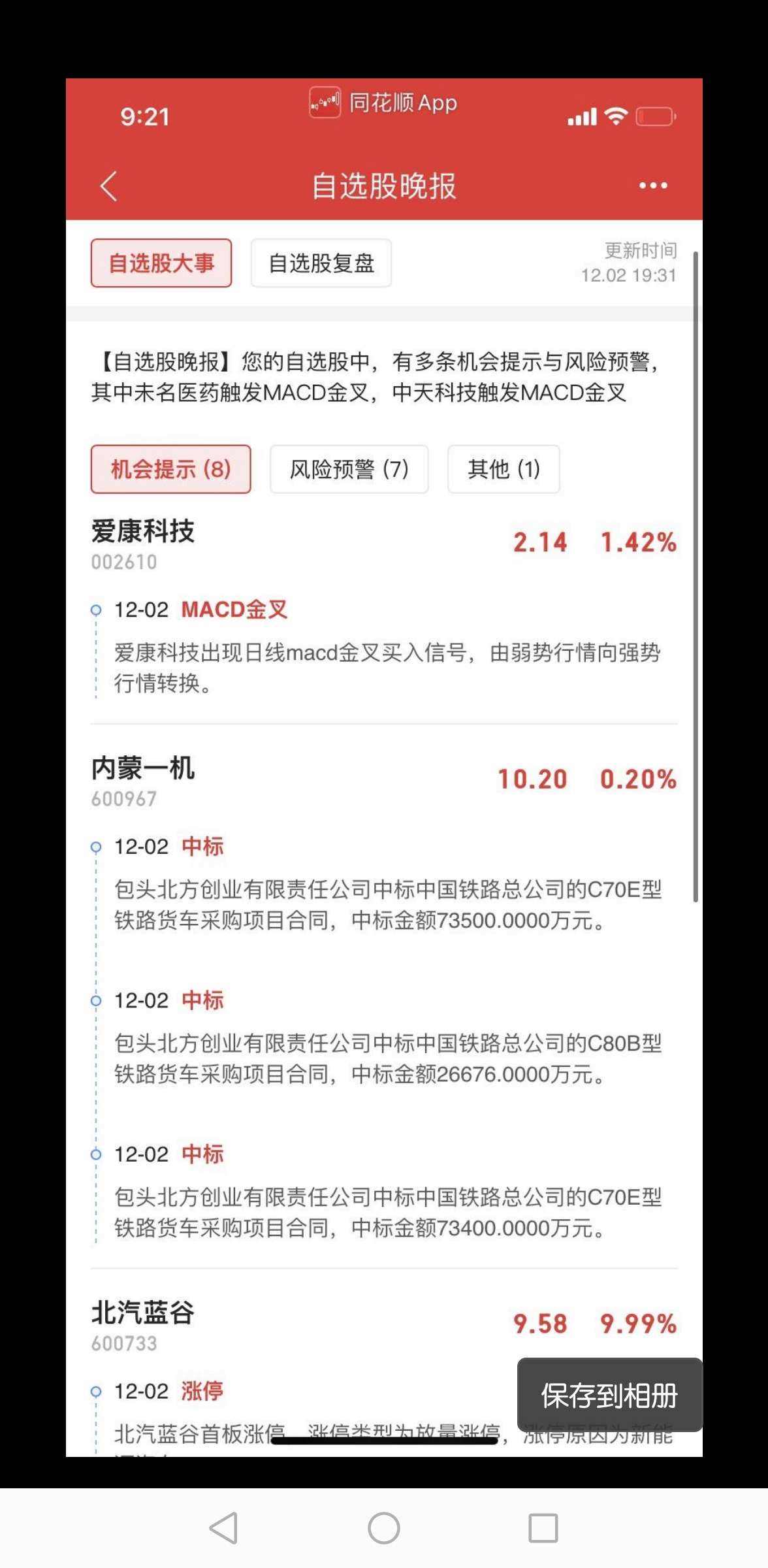Viewport: 768px width, 1568px height.
Task: Open 内蒙一机 stock detail page
Action: (142, 768)
